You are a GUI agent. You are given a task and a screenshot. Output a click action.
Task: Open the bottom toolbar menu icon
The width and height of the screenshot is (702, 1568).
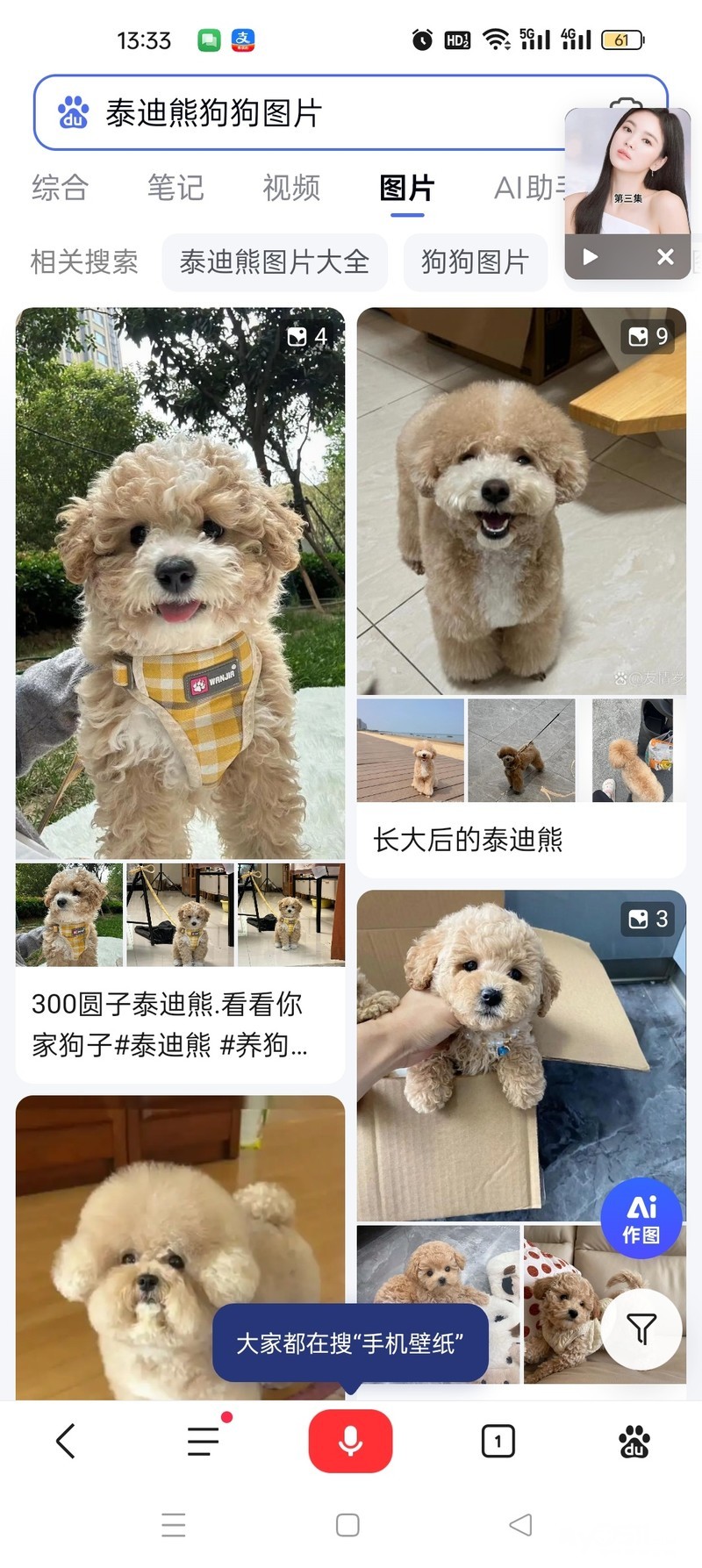[204, 1441]
